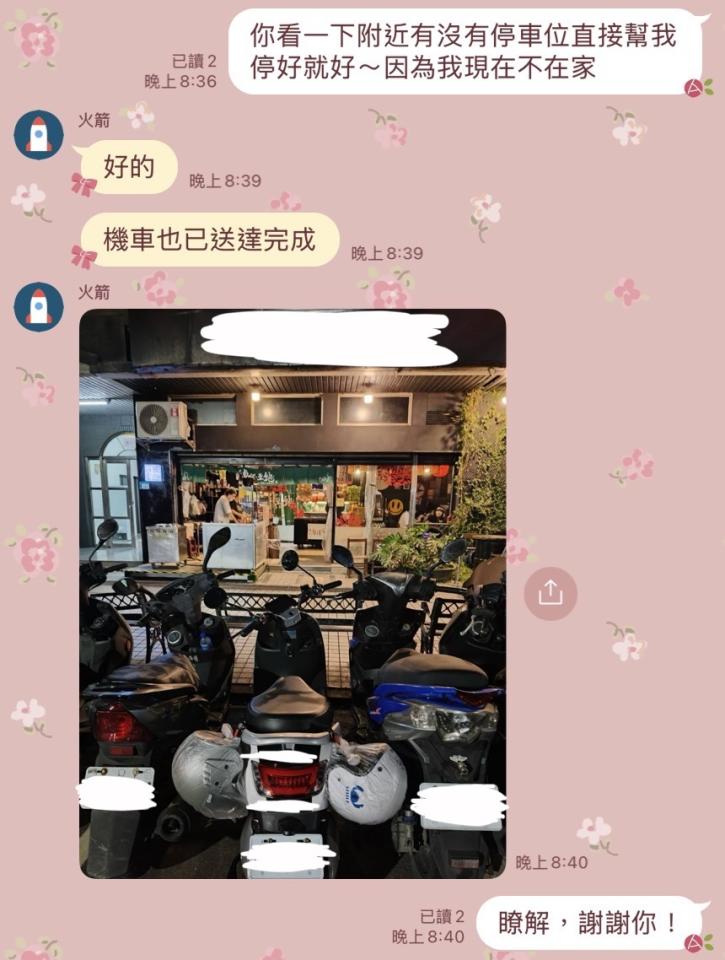Tap 火箭's avatar above the photo message
This screenshot has width=725, height=960.
pyautogui.click(x=39, y=307)
